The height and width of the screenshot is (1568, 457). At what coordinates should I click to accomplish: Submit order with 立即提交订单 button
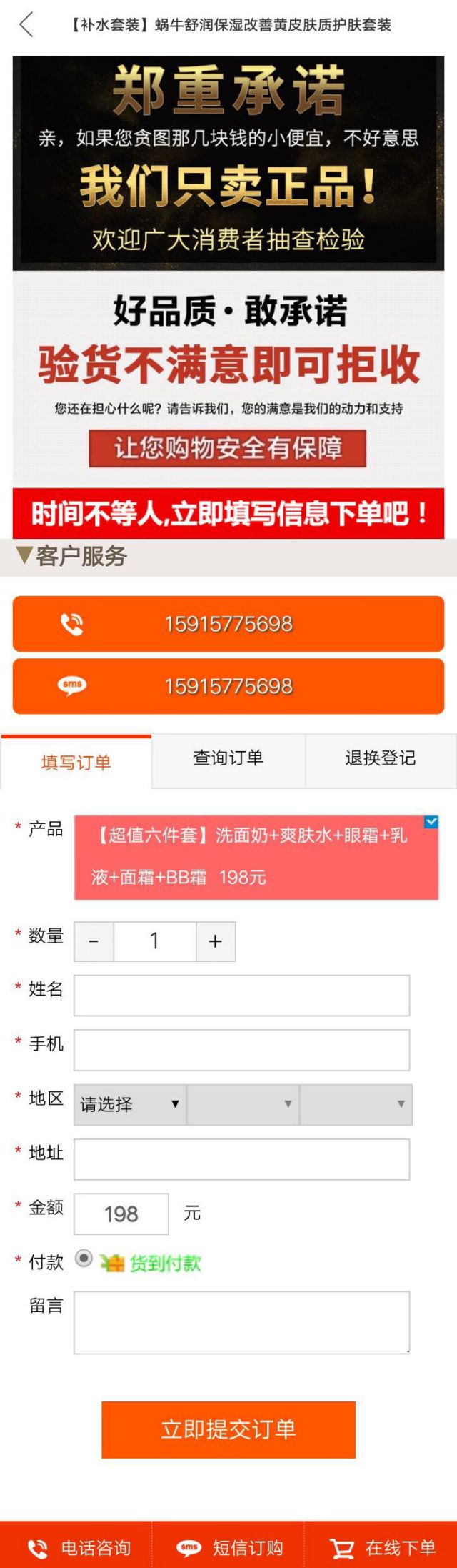[228, 1429]
